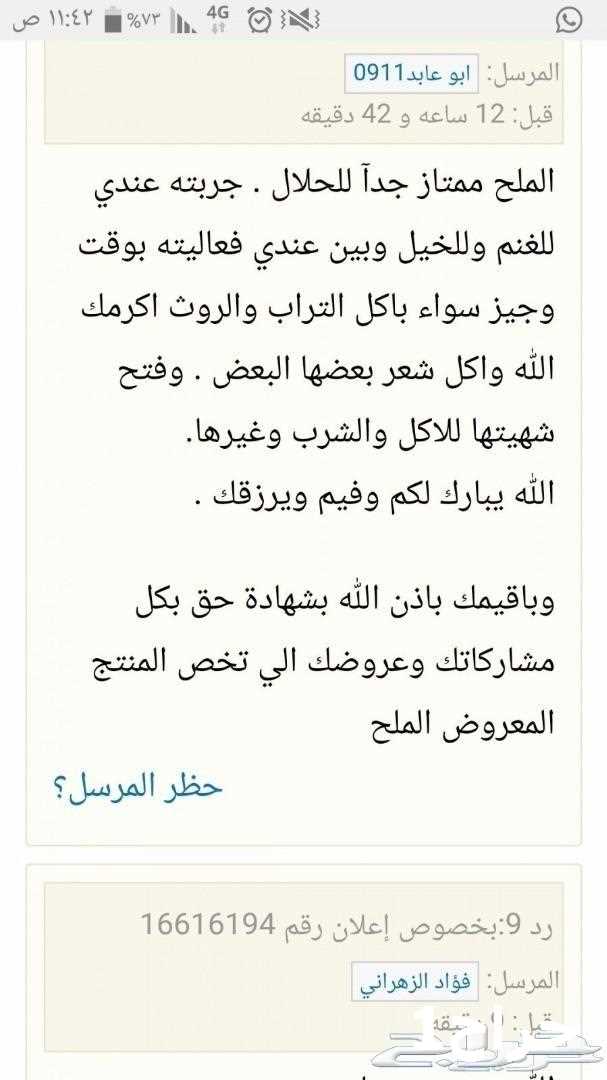Open sender profile فؤاد الزهراني
The height and width of the screenshot is (1080, 607).
tap(414, 982)
